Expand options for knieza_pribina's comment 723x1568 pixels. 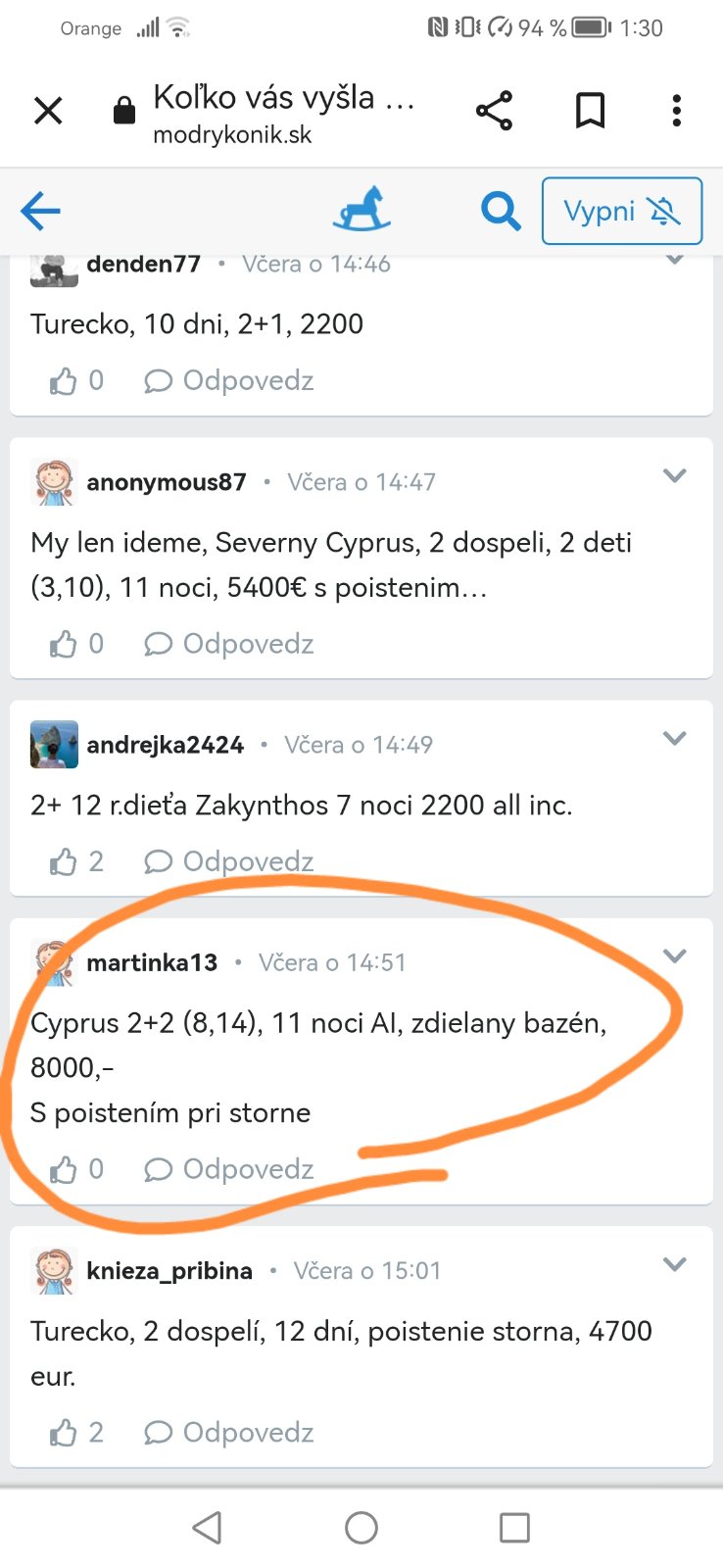coord(674,1264)
